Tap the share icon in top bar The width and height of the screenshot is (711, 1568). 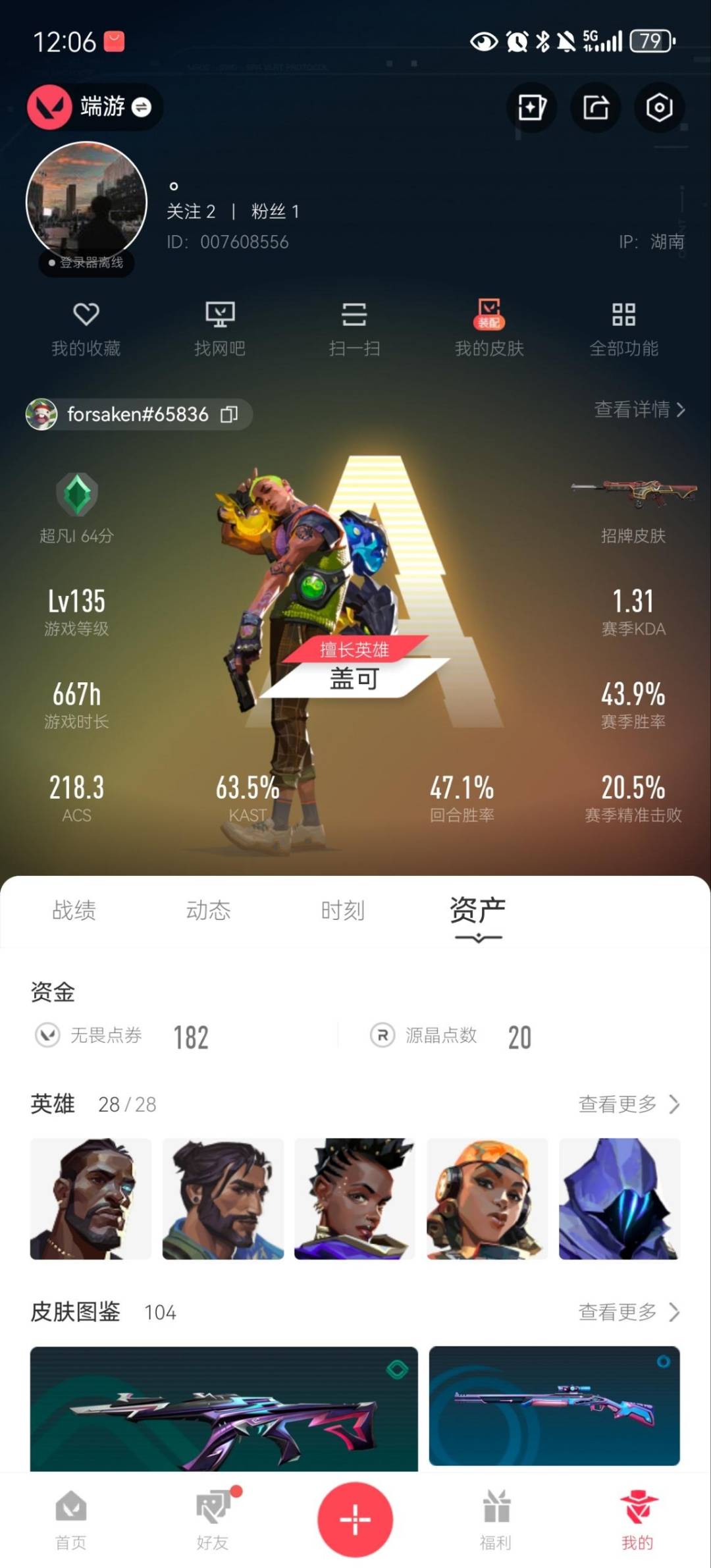click(594, 107)
